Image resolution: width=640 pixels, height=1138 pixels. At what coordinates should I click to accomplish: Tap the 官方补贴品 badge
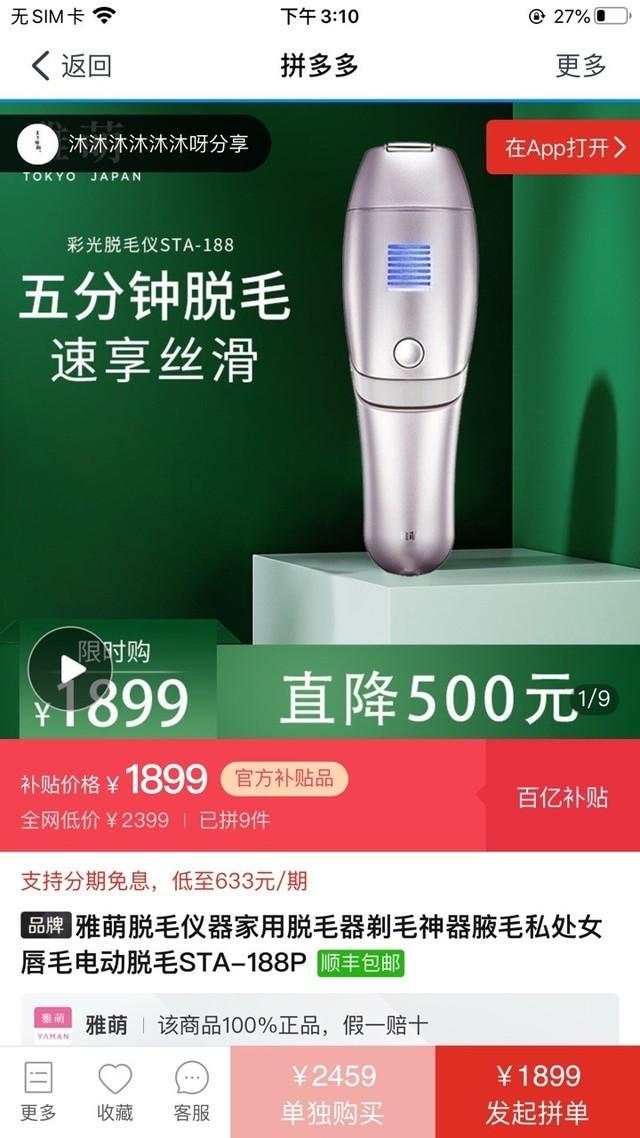(x=284, y=778)
